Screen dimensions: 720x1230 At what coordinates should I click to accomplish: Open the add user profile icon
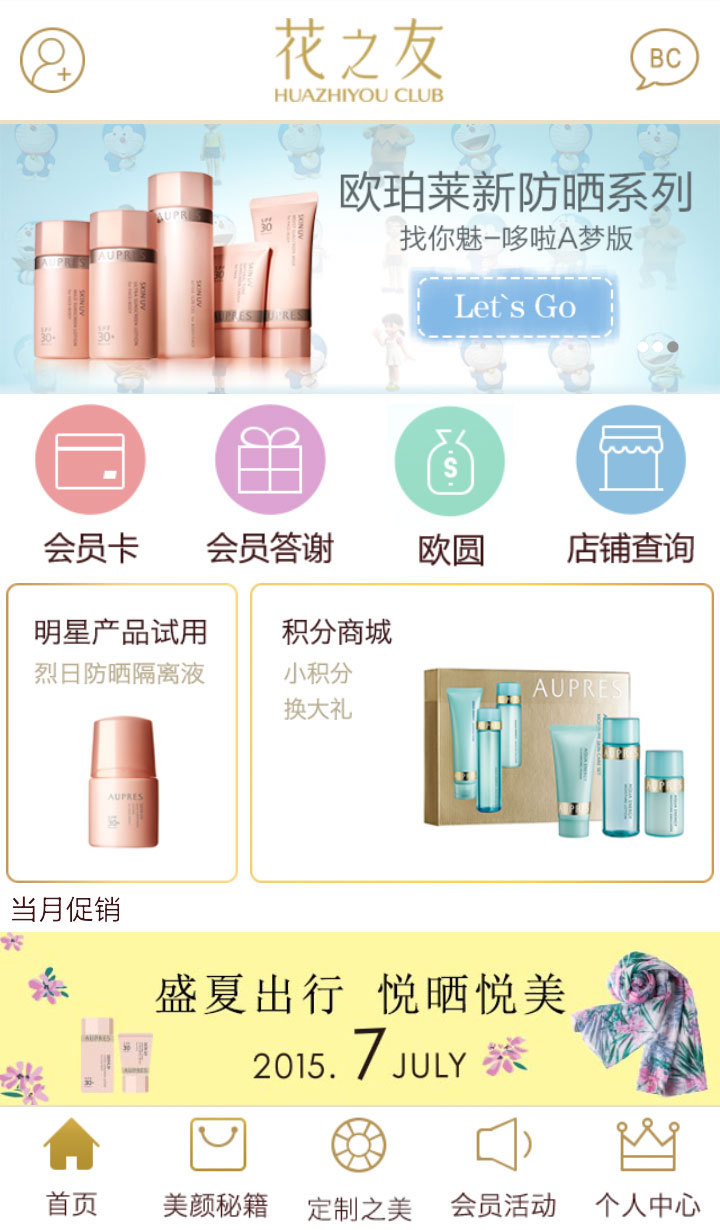pyautogui.click(x=52, y=60)
